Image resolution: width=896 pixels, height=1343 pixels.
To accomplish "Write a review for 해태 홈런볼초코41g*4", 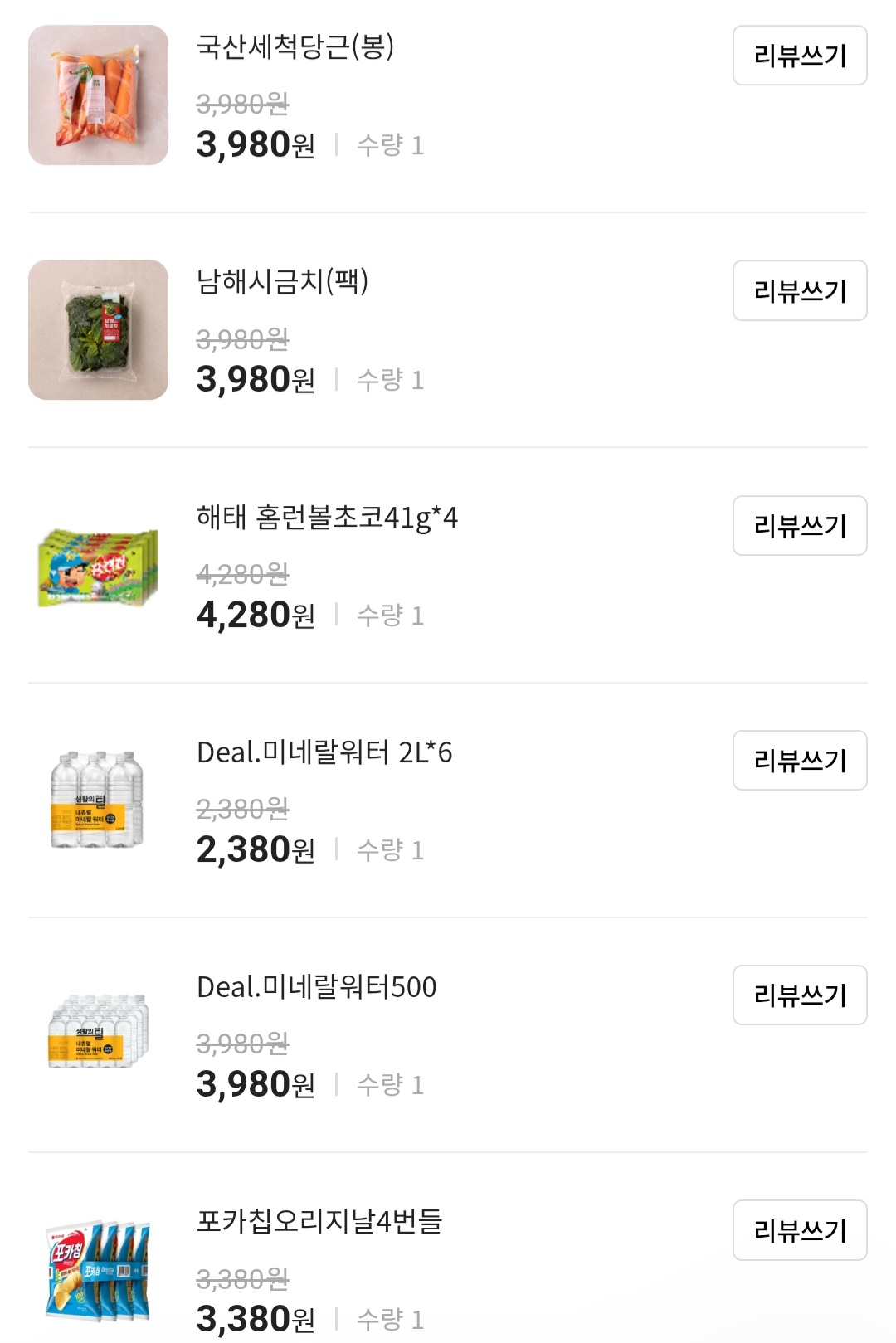I will [x=799, y=526].
